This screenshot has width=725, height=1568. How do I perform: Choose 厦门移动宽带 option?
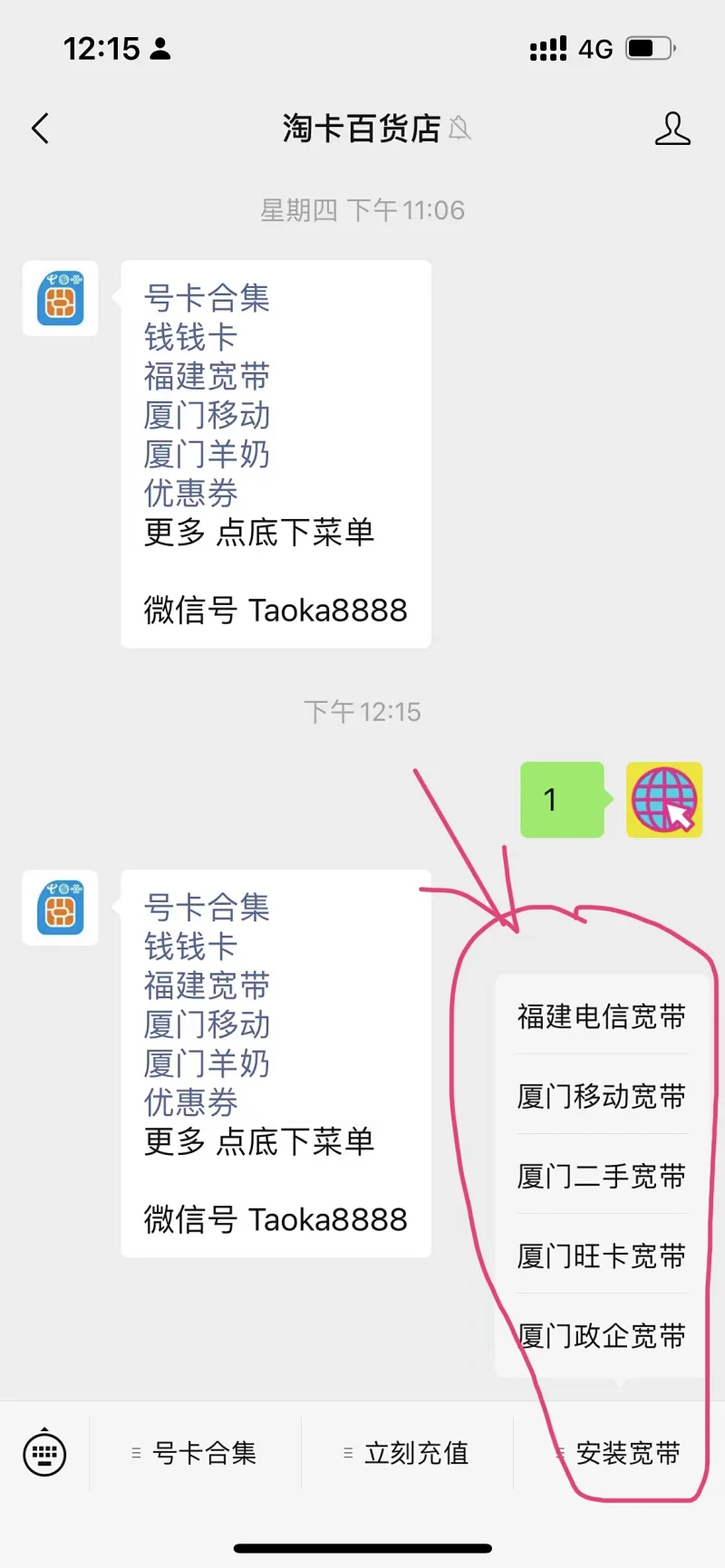[x=602, y=1096]
